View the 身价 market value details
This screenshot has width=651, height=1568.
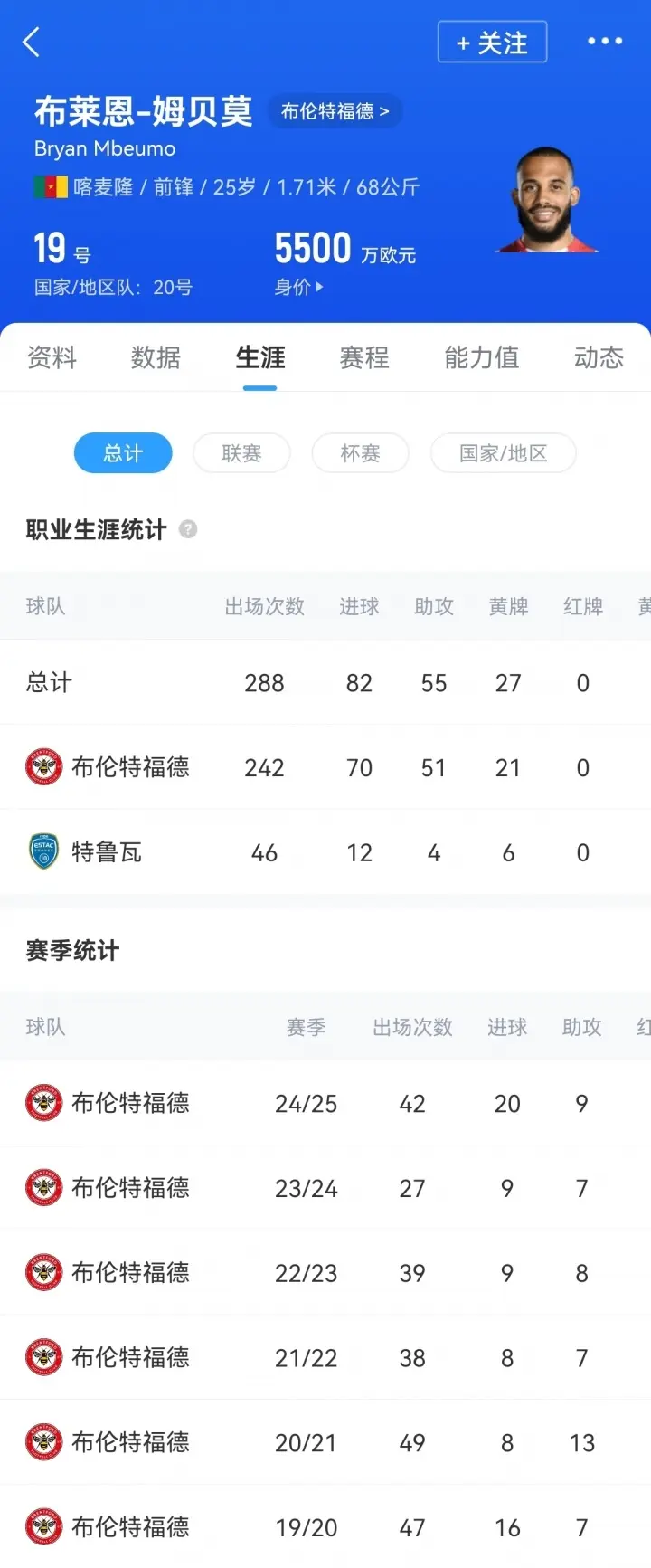pos(298,287)
